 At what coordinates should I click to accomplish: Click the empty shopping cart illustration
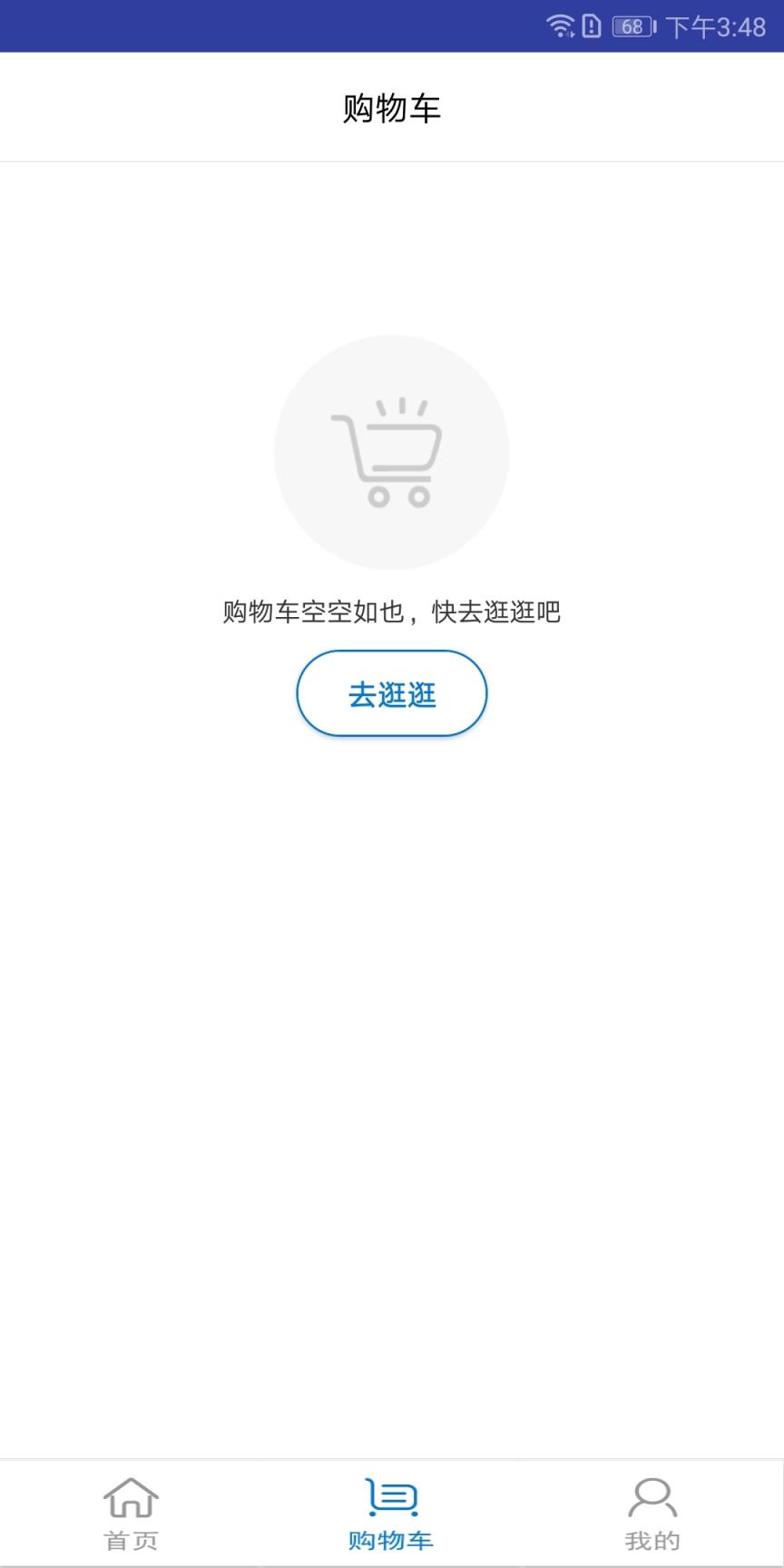click(x=391, y=451)
